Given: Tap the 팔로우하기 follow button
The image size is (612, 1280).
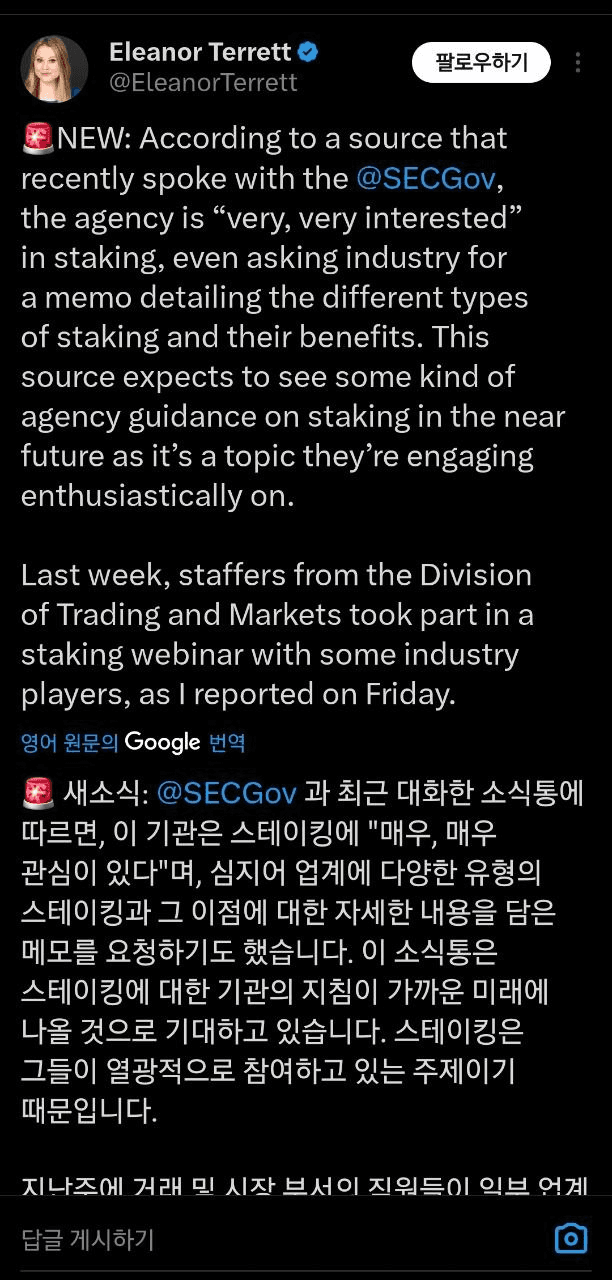Looking at the screenshot, I should coord(481,63).
